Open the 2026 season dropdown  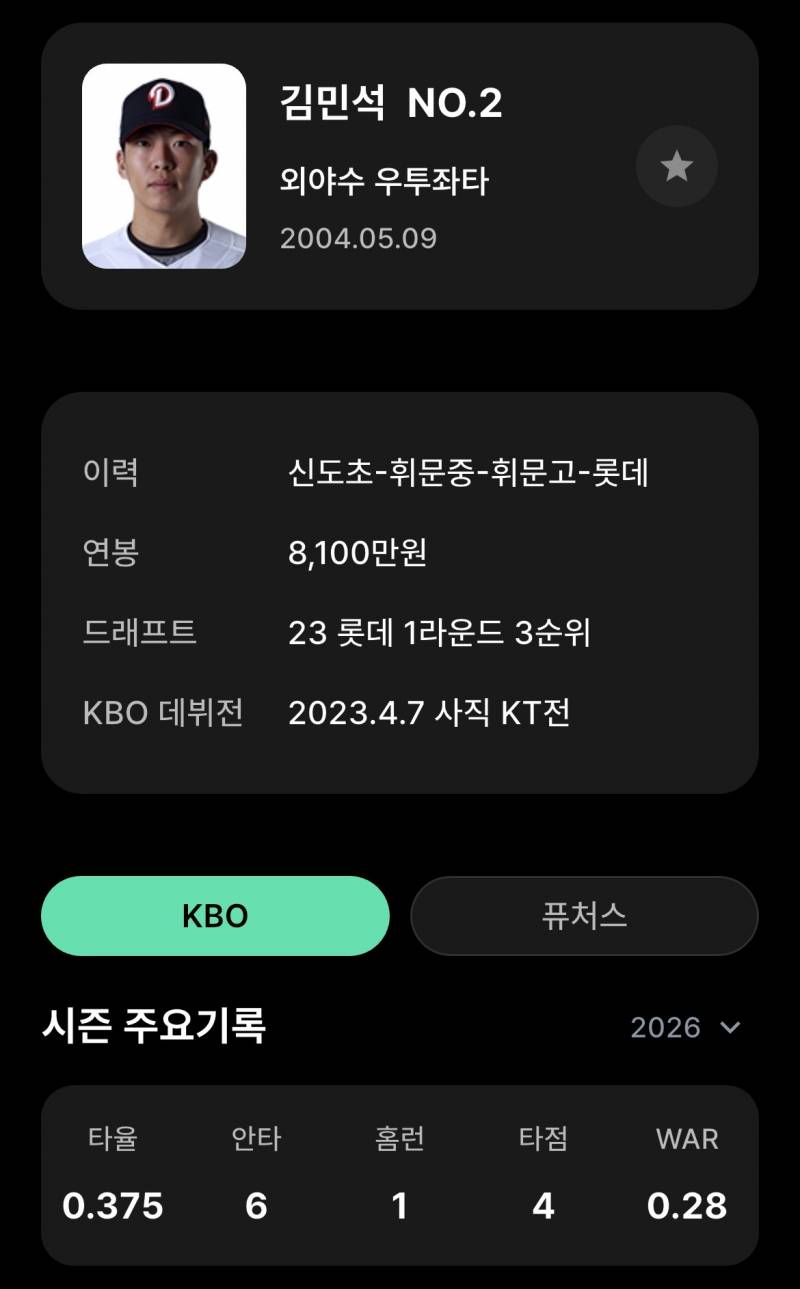(686, 1027)
